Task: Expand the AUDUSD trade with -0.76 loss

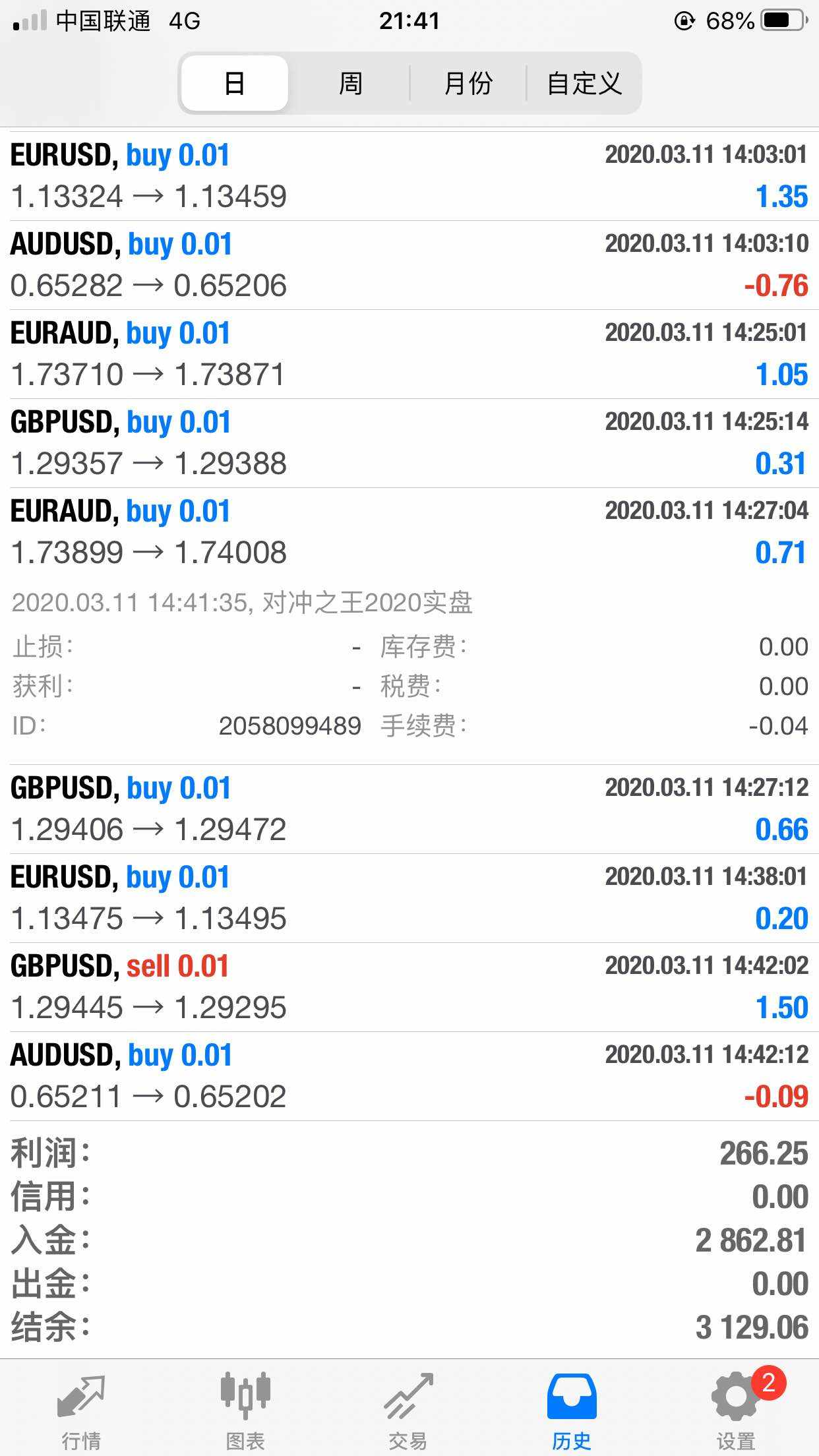Action: [409, 265]
